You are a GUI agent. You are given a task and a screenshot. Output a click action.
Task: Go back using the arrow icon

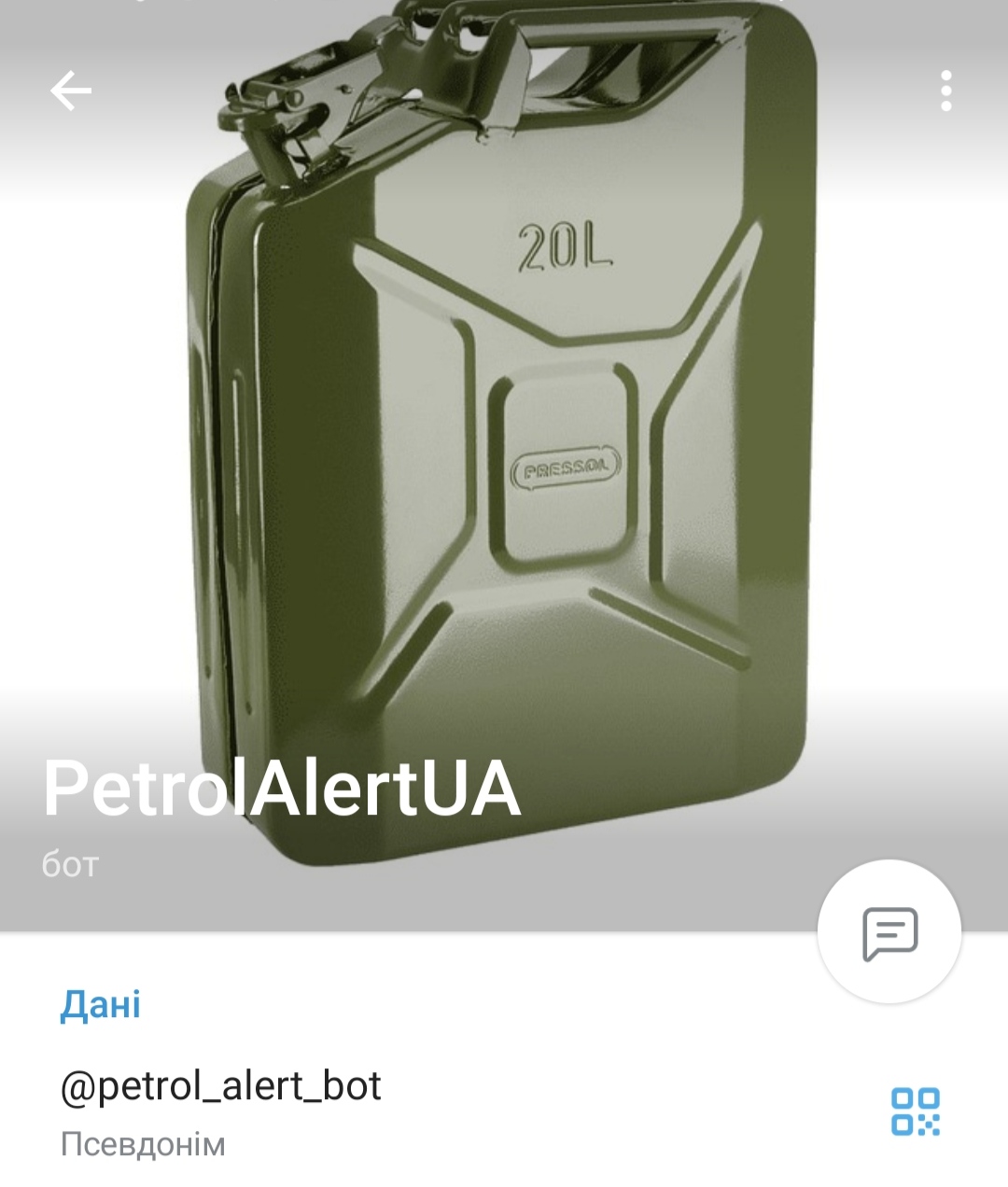(71, 91)
